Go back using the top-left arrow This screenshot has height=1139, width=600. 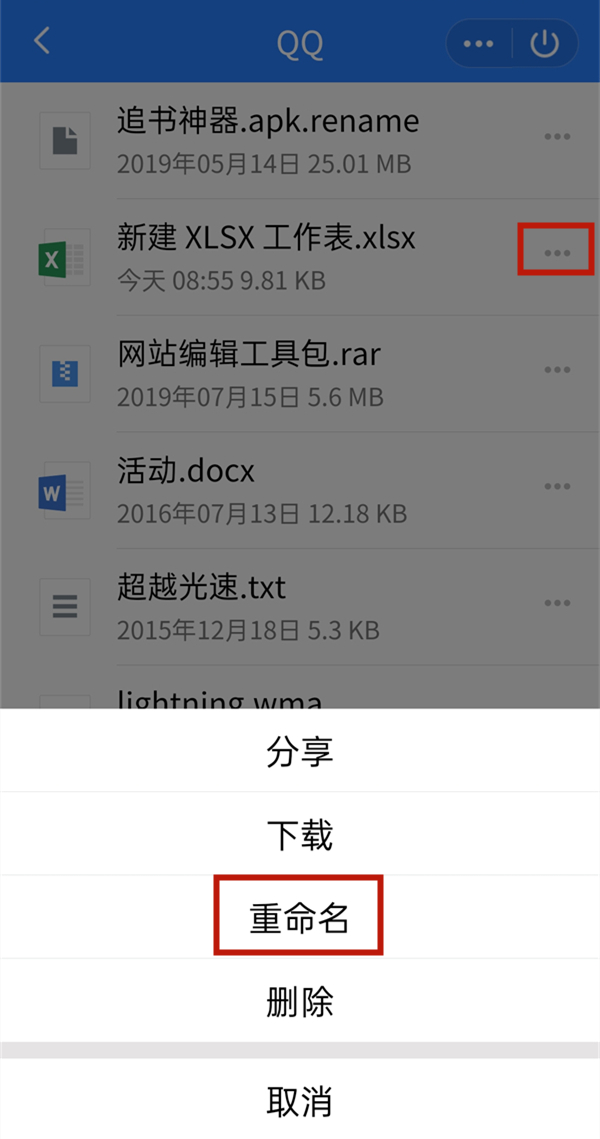pyautogui.click(x=42, y=42)
